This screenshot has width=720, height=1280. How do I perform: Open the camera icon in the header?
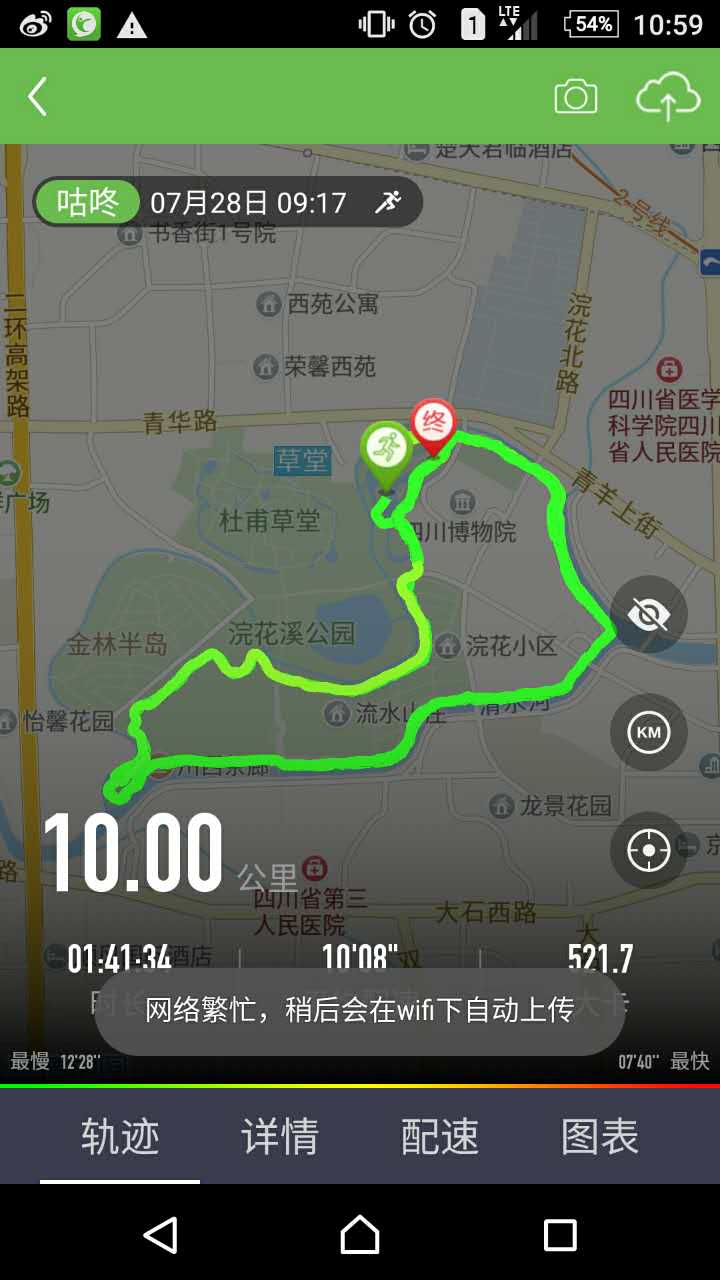point(576,97)
